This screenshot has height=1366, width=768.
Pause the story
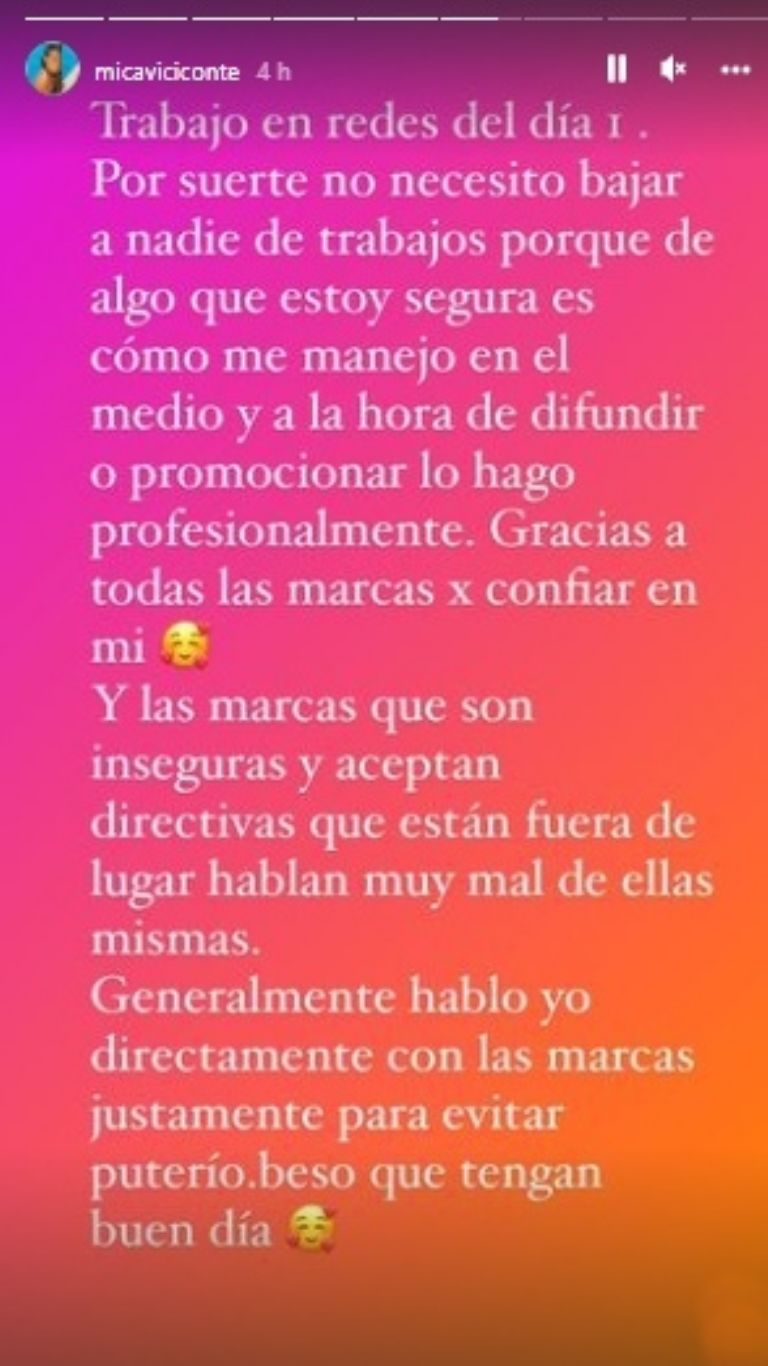tap(617, 69)
